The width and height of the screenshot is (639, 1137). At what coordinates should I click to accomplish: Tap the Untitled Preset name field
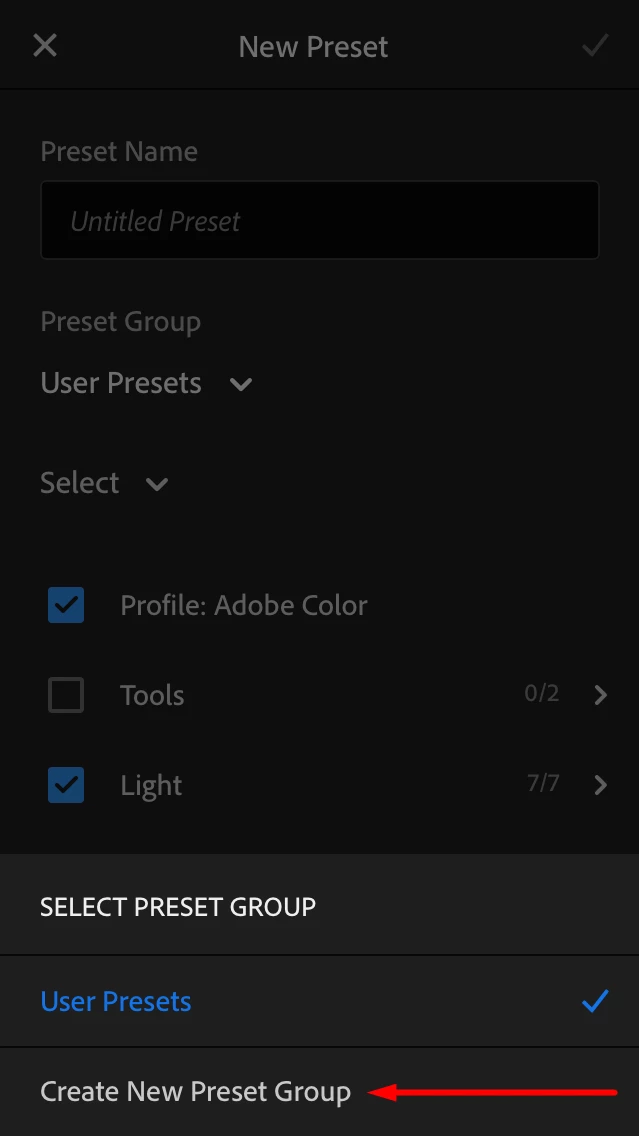319,220
